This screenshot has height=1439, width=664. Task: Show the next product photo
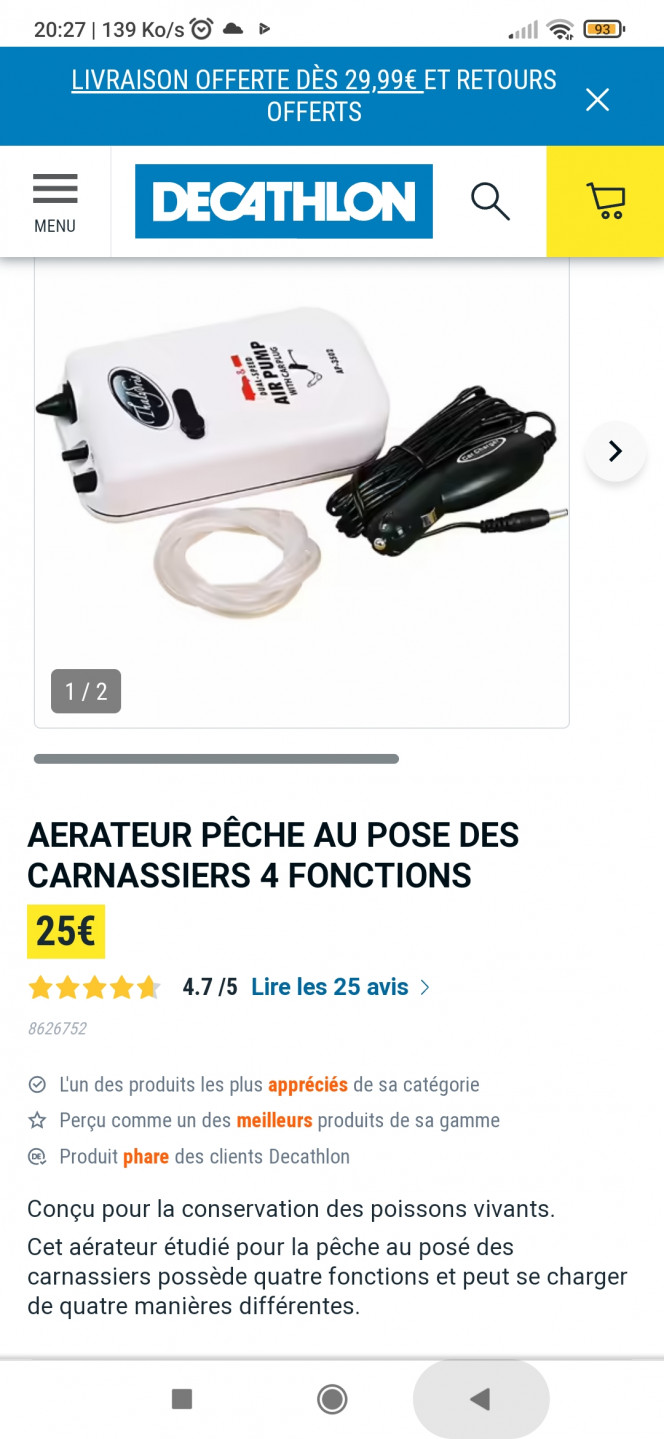615,451
